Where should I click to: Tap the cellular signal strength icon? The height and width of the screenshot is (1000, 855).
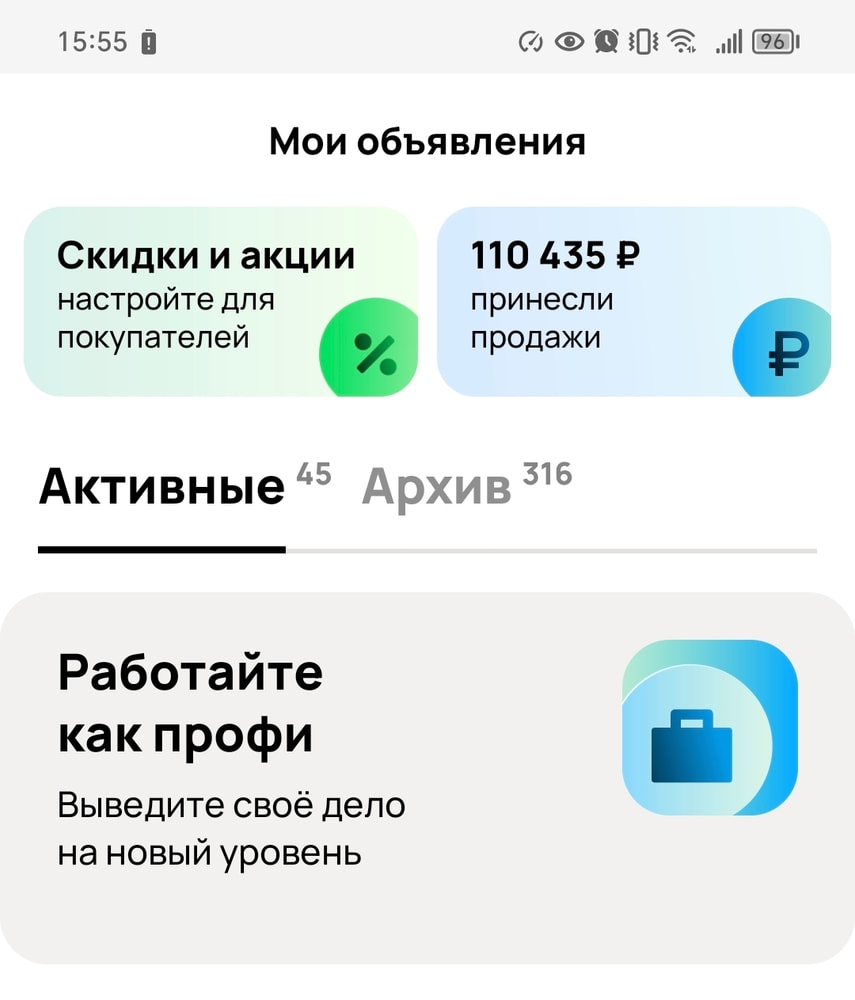pyautogui.click(x=727, y=40)
